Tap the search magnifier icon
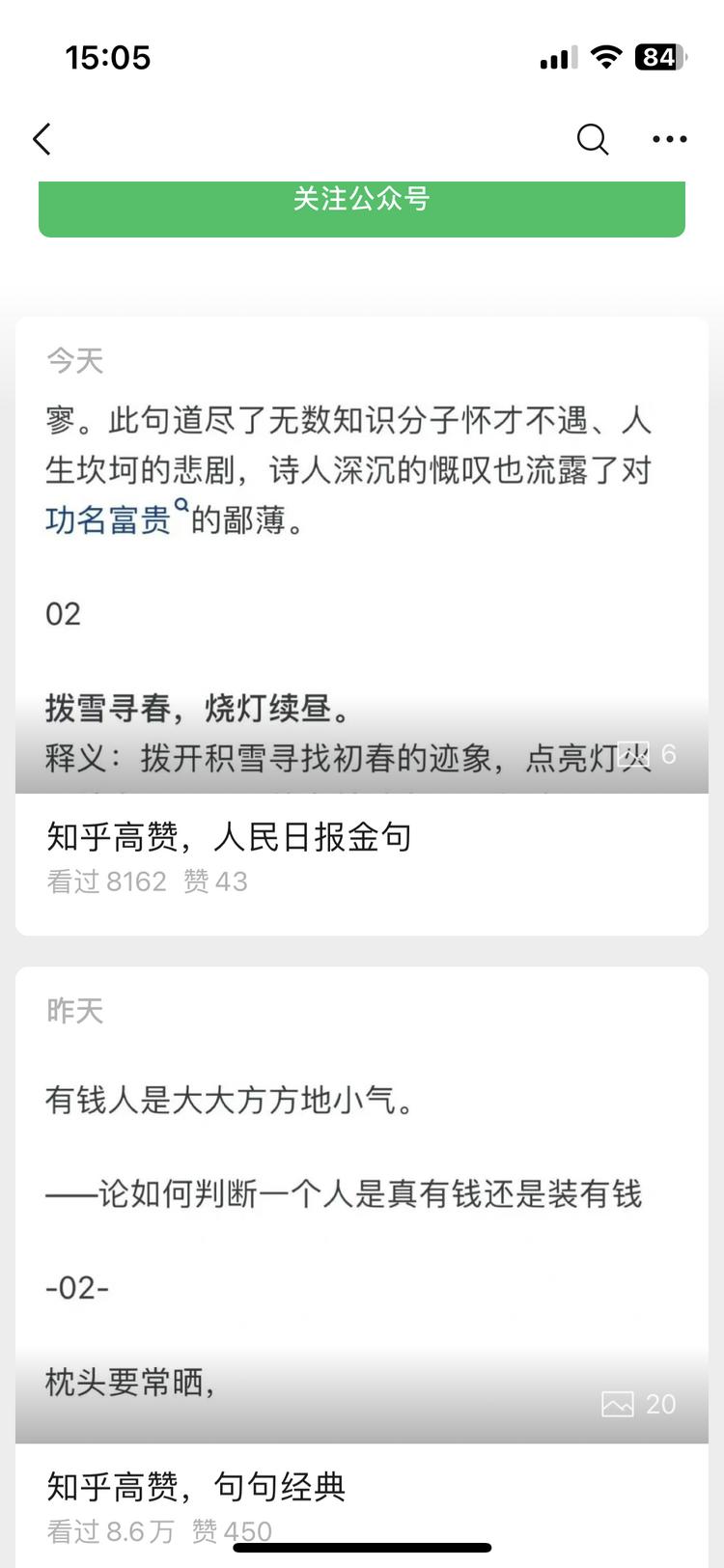This screenshot has height=1568, width=724. (593, 139)
